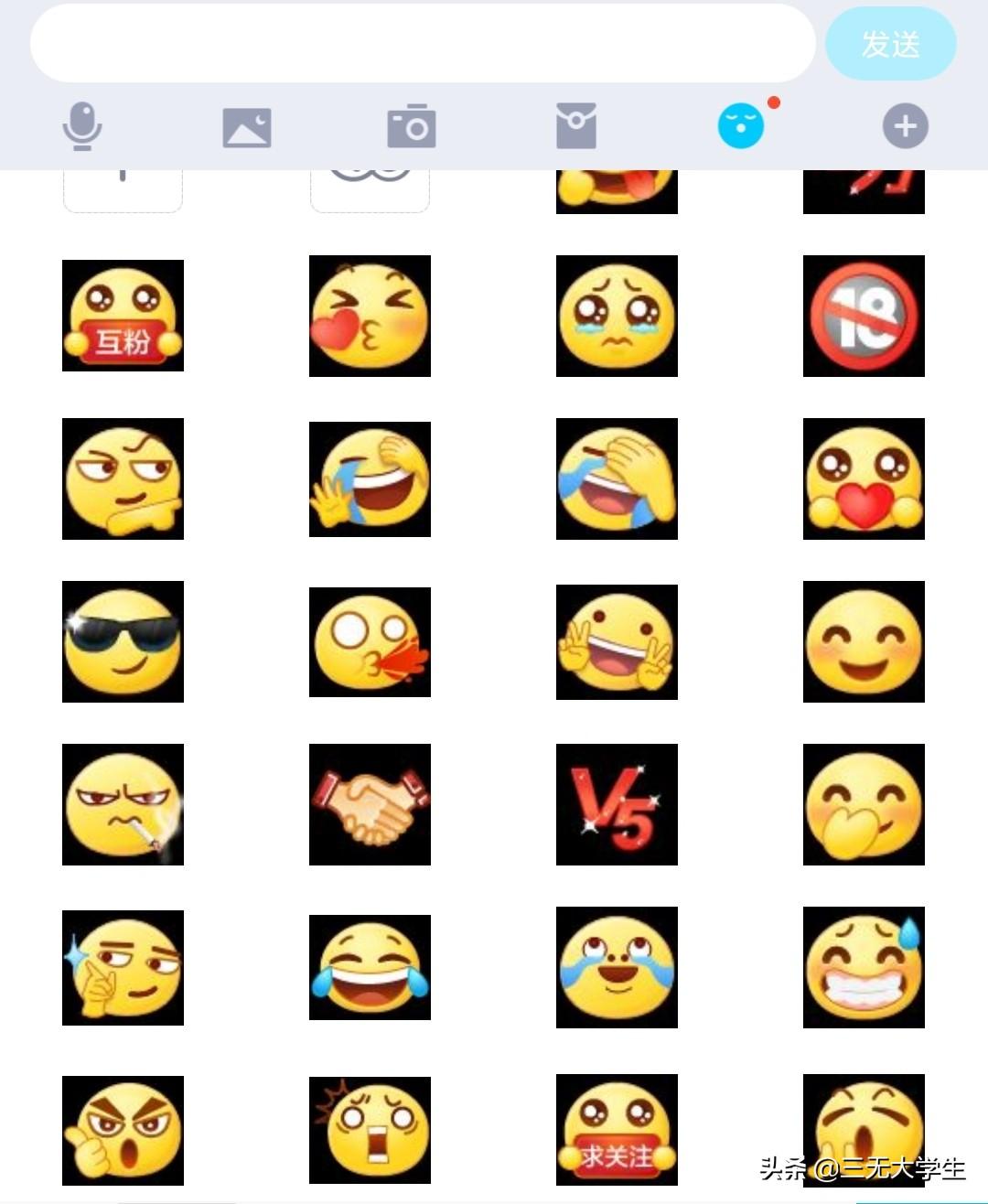Open the photo gallery picker
The width and height of the screenshot is (988, 1204).
tap(247, 127)
